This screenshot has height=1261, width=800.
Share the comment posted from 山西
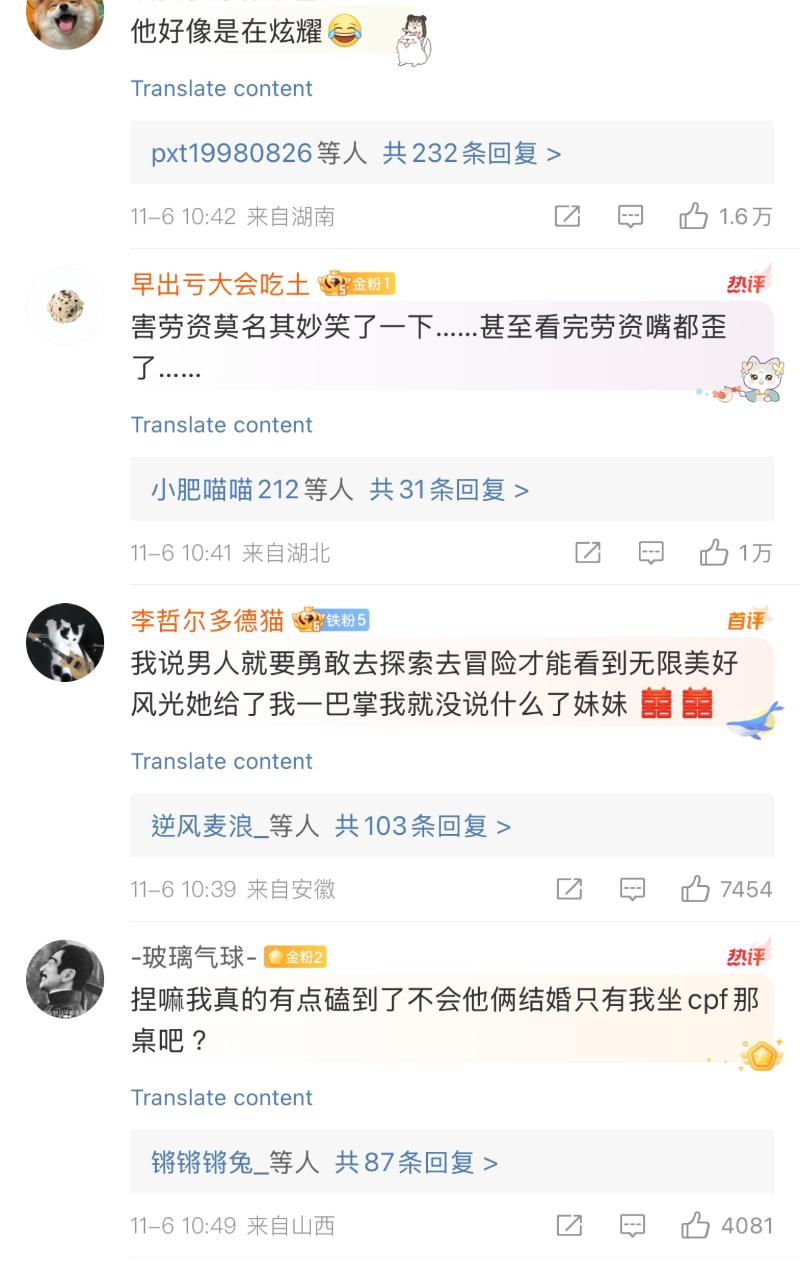point(569,1225)
